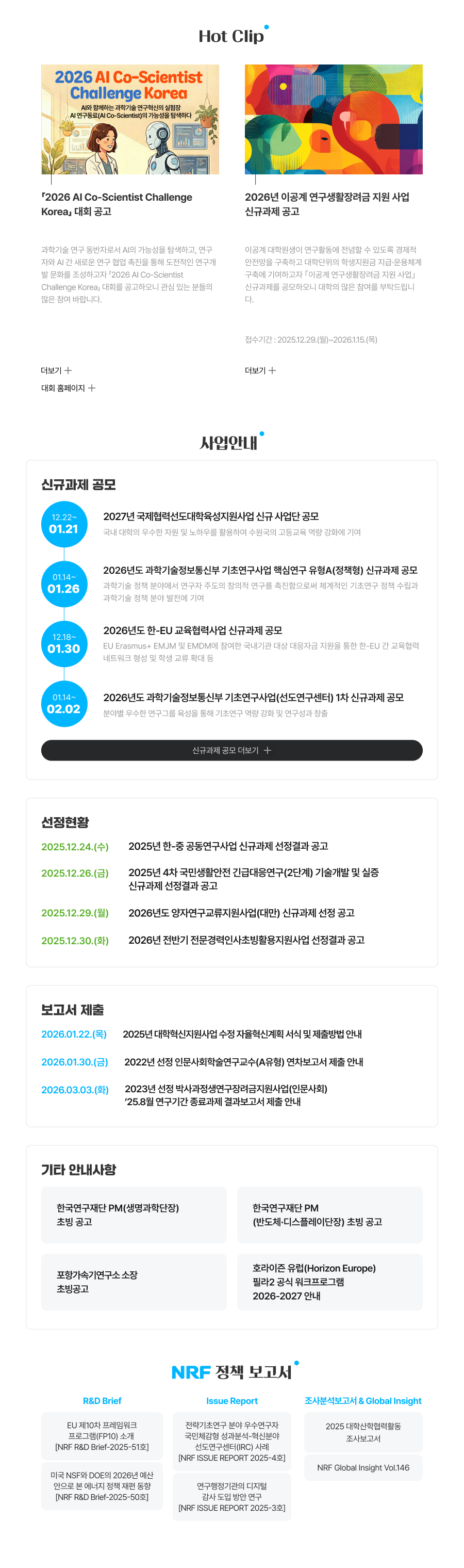Open NRF Global Insight Vol.146
Screen dimensions: 464x1568
pos(363,1467)
